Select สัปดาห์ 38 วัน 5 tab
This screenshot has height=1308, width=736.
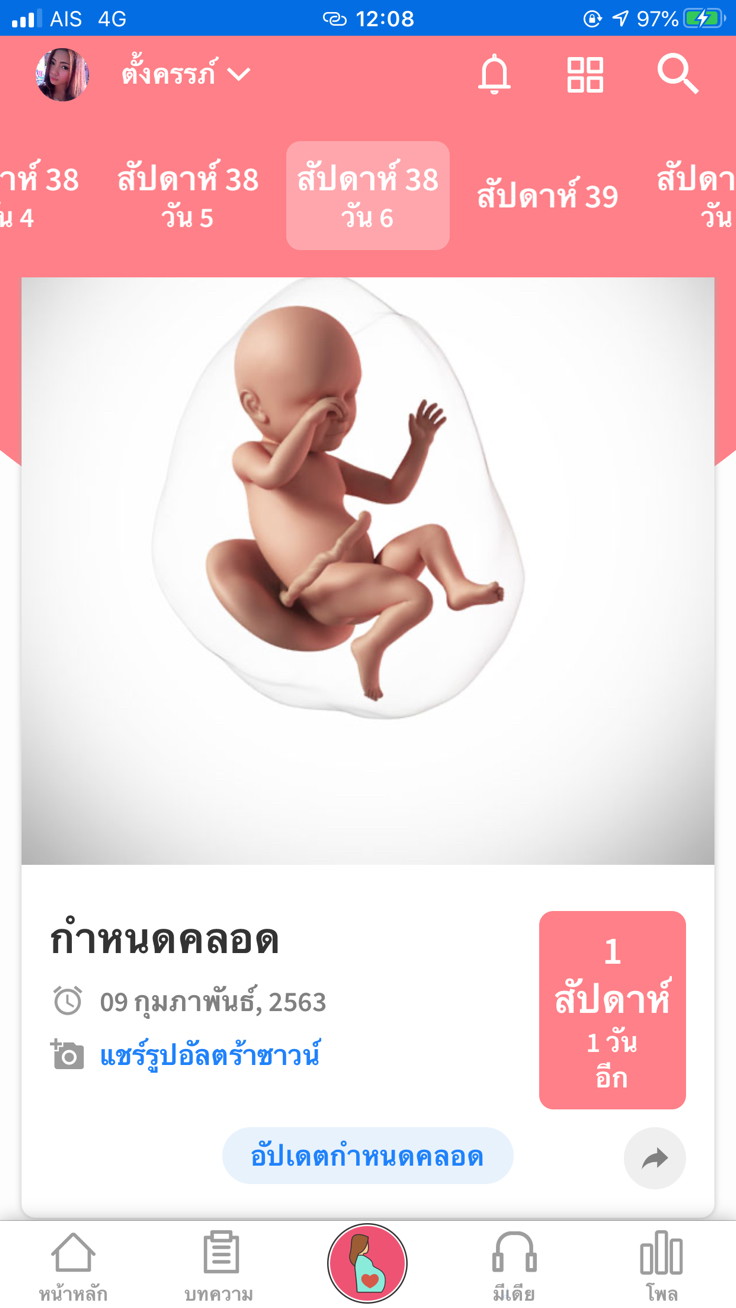pyautogui.click(x=187, y=196)
